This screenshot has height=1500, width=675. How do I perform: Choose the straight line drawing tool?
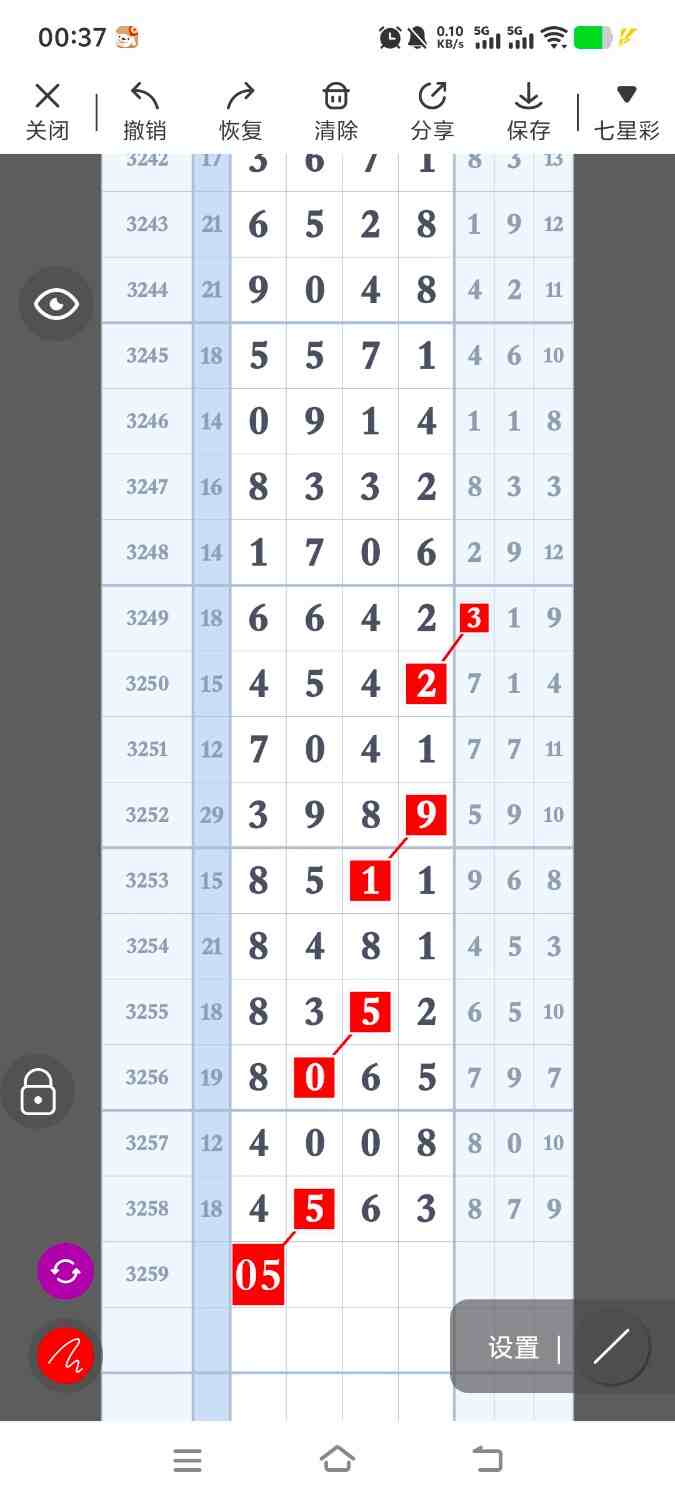612,1347
